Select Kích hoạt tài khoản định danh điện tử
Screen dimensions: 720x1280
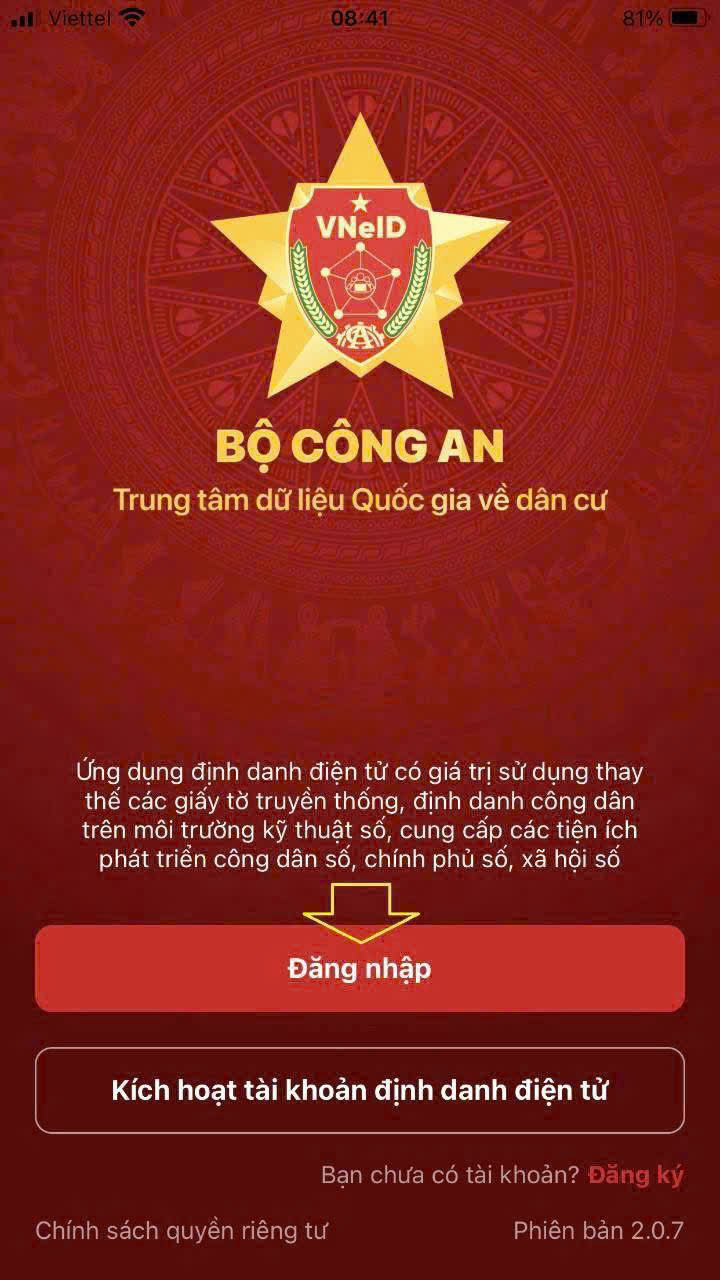pyautogui.click(x=360, y=1090)
